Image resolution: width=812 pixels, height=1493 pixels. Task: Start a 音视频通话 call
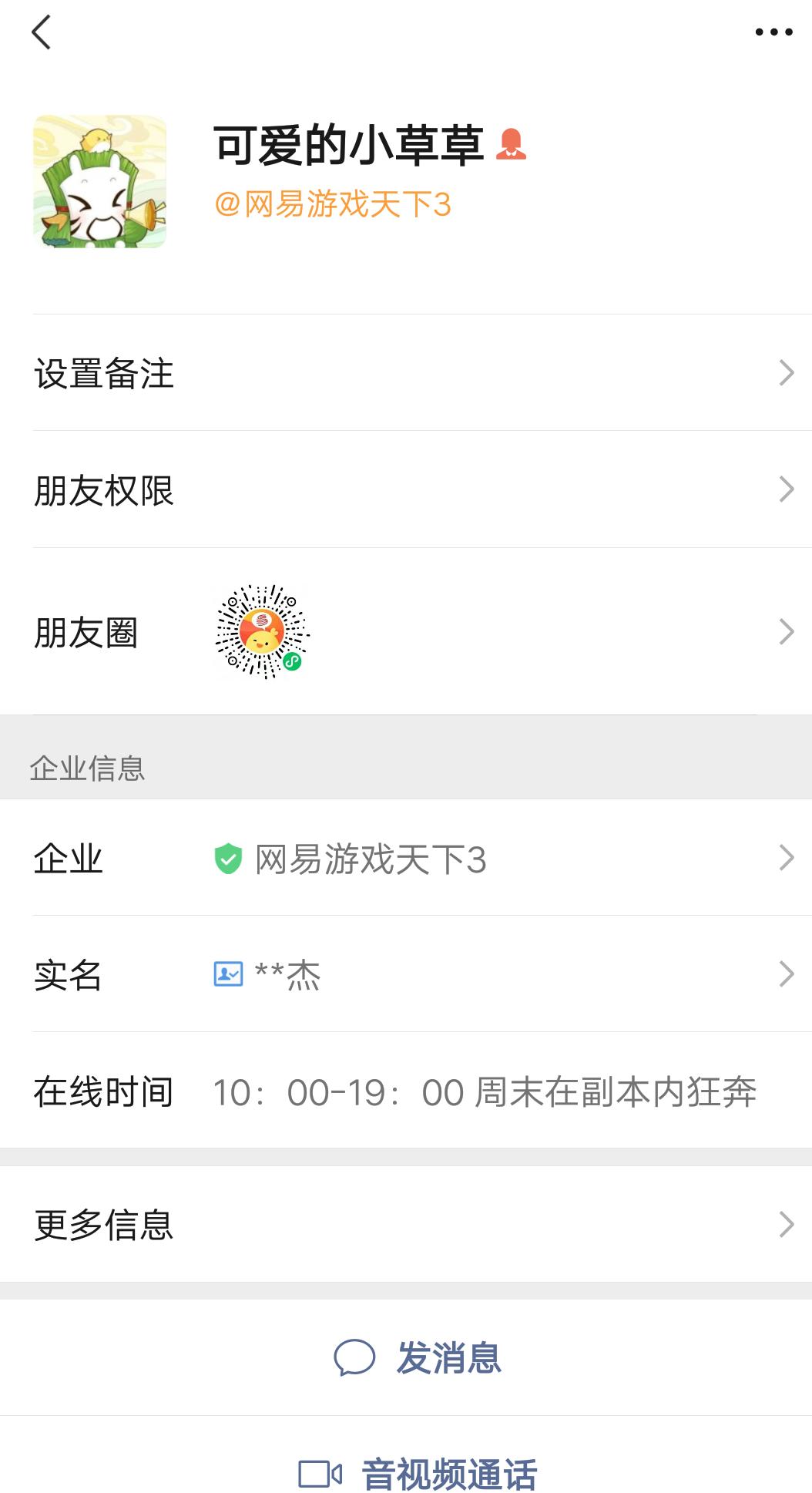(418, 1474)
